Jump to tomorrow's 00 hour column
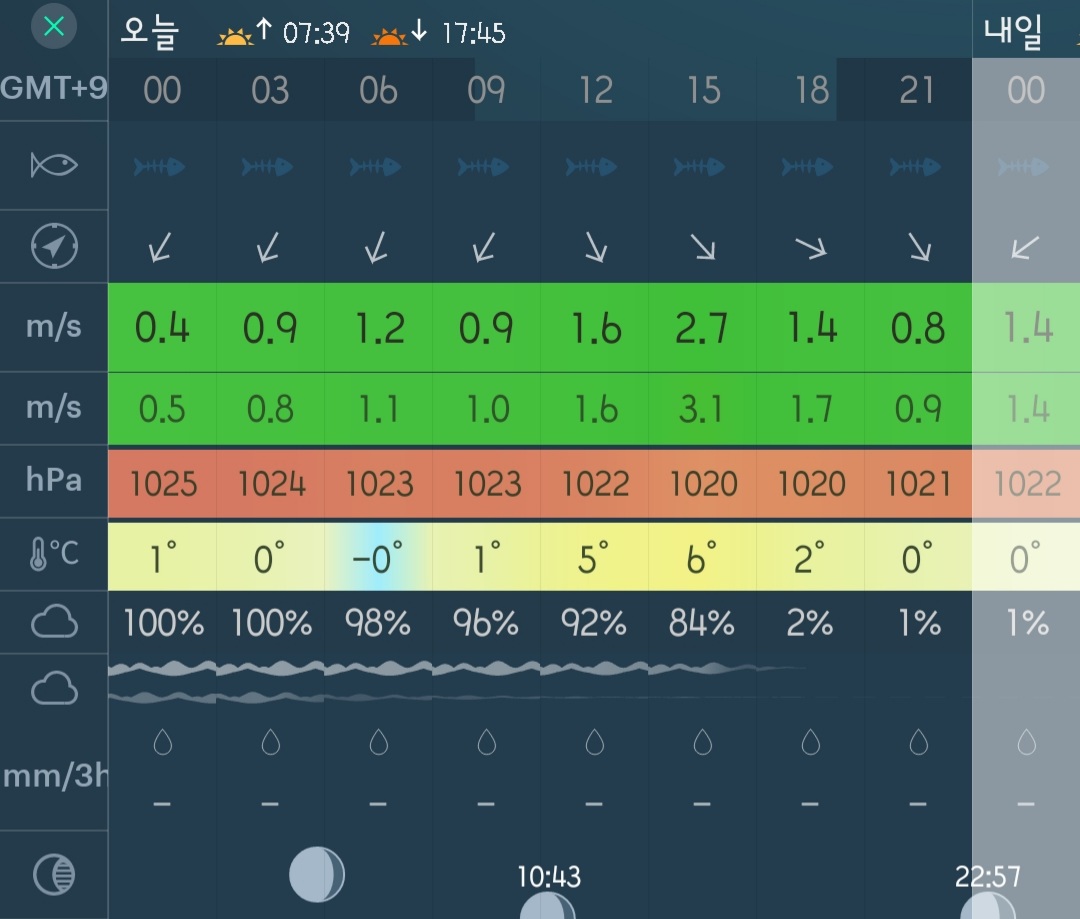 point(1026,90)
